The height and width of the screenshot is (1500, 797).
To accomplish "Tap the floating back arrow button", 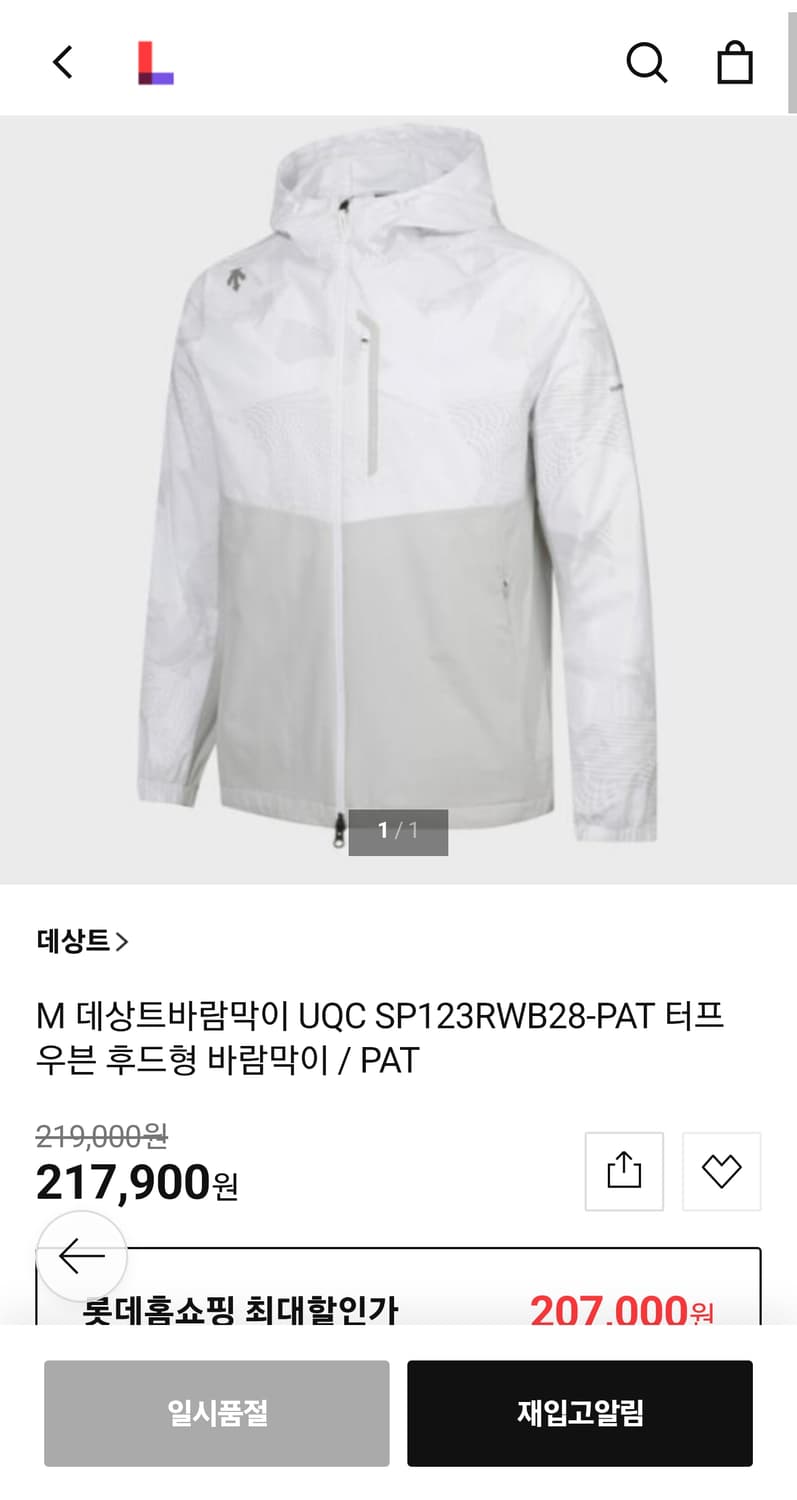I will (x=81, y=1254).
